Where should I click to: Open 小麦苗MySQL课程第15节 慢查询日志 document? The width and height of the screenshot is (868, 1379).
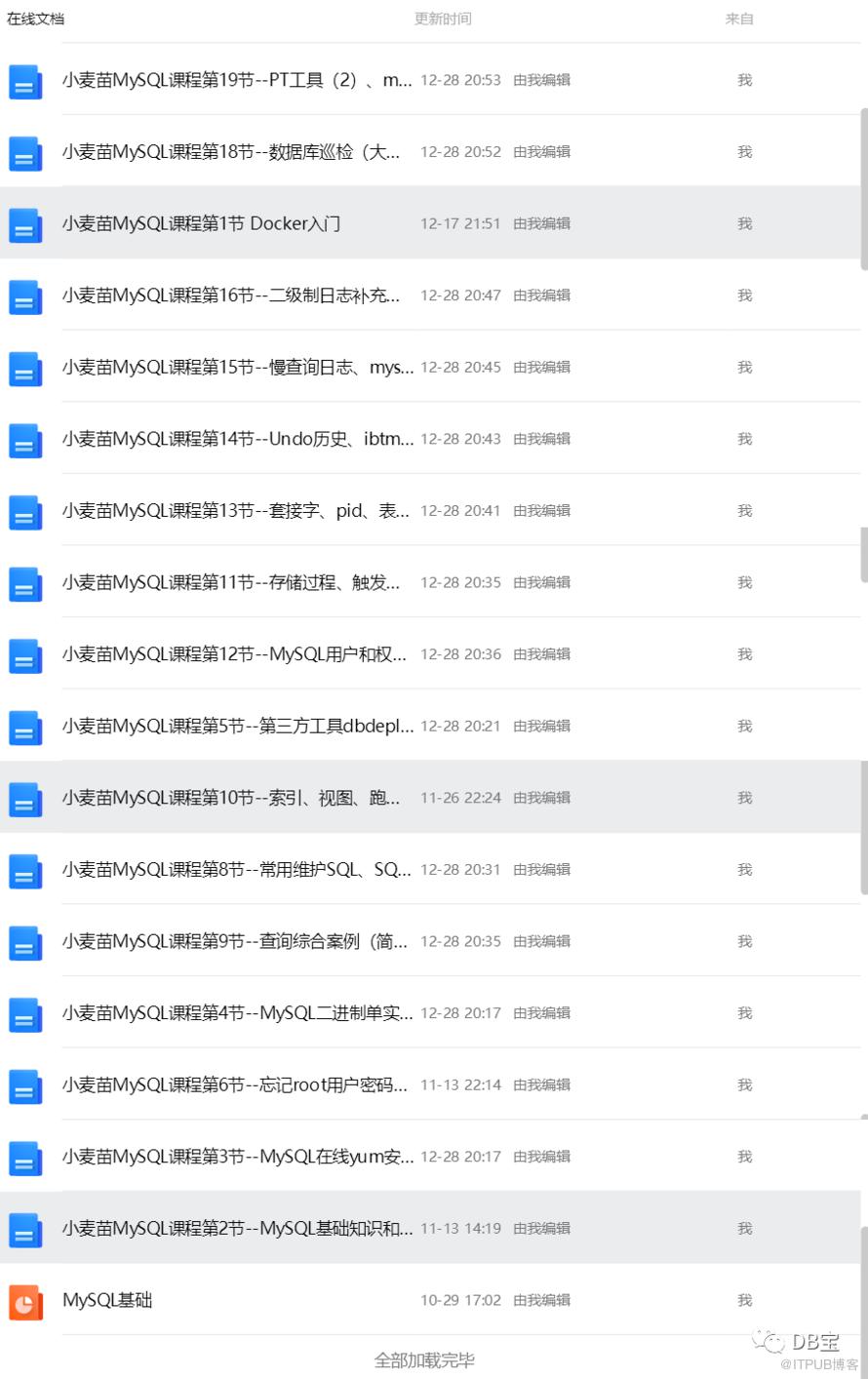[x=237, y=368]
